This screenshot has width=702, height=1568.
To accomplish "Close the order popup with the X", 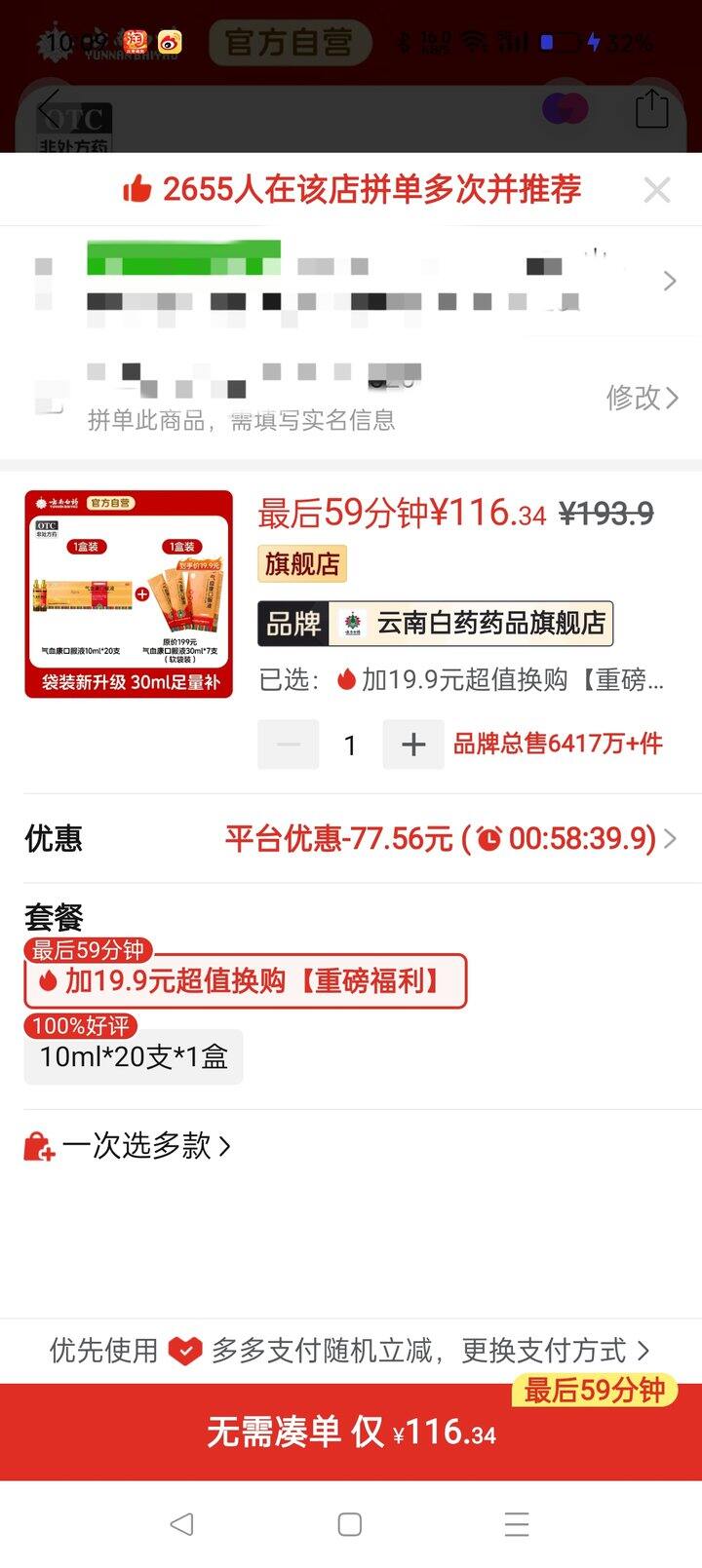I will click(657, 190).
